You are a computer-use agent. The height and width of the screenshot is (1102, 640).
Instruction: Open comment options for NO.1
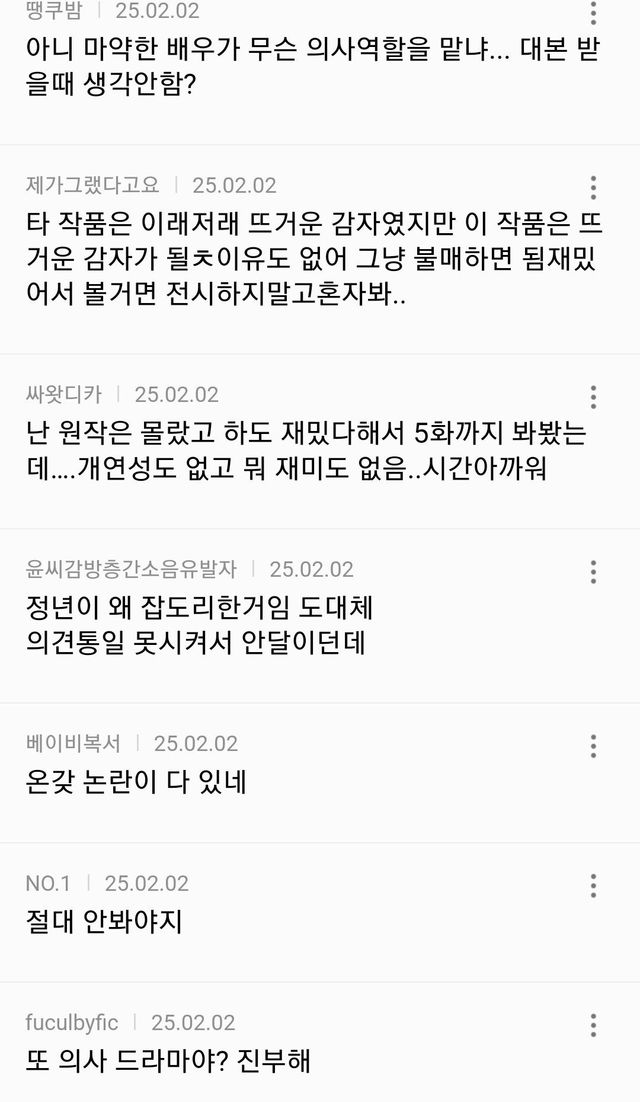tap(594, 885)
